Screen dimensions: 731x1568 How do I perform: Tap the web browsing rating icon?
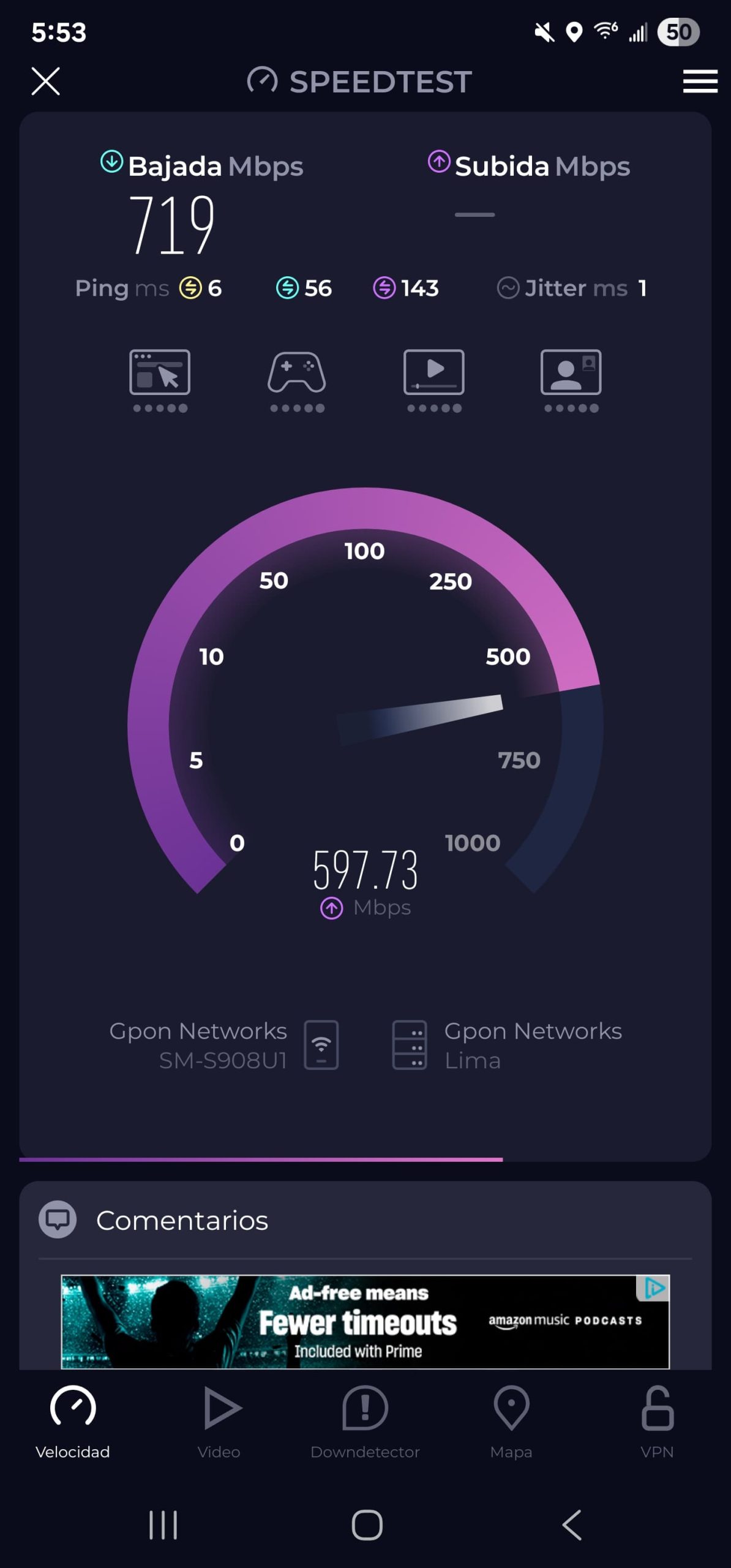160,373
